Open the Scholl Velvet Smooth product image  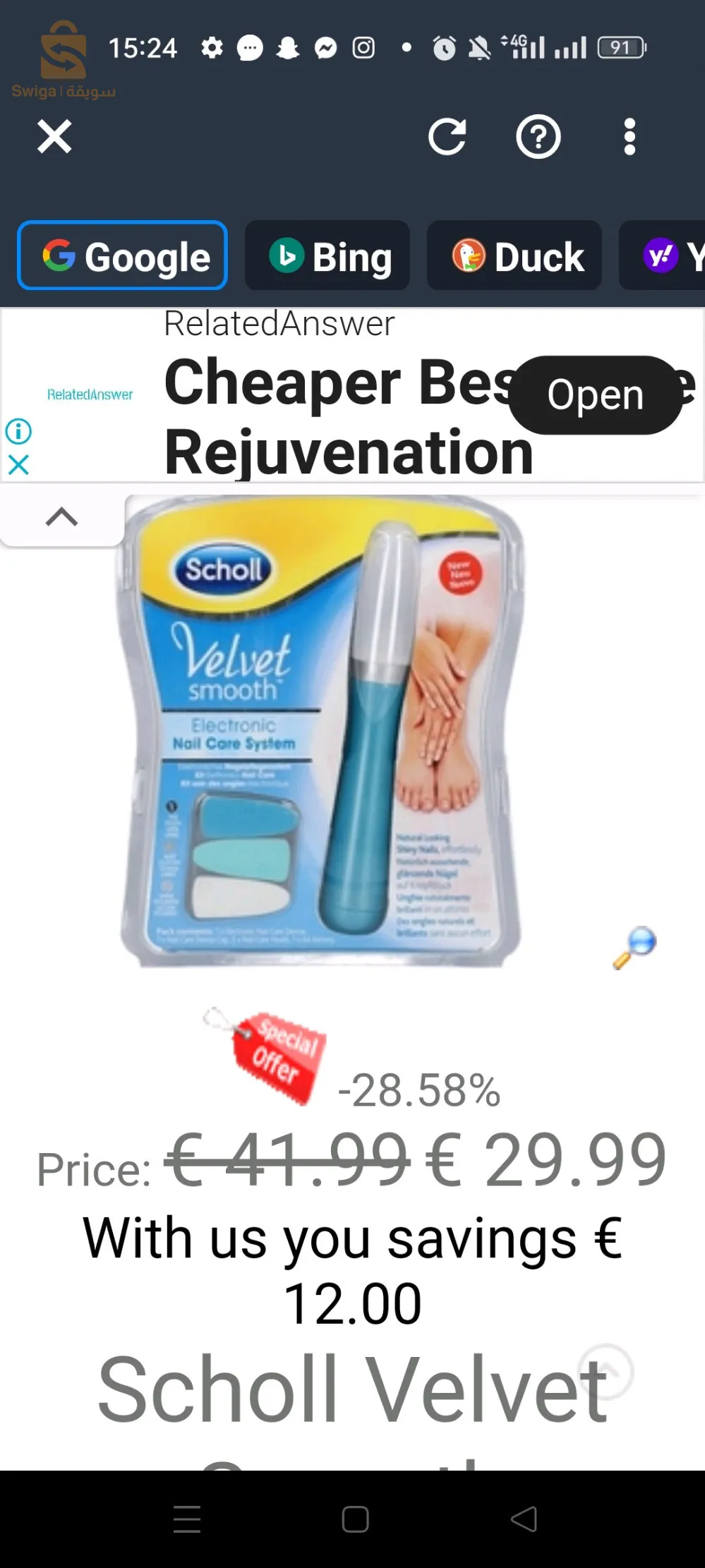pyautogui.click(x=321, y=730)
